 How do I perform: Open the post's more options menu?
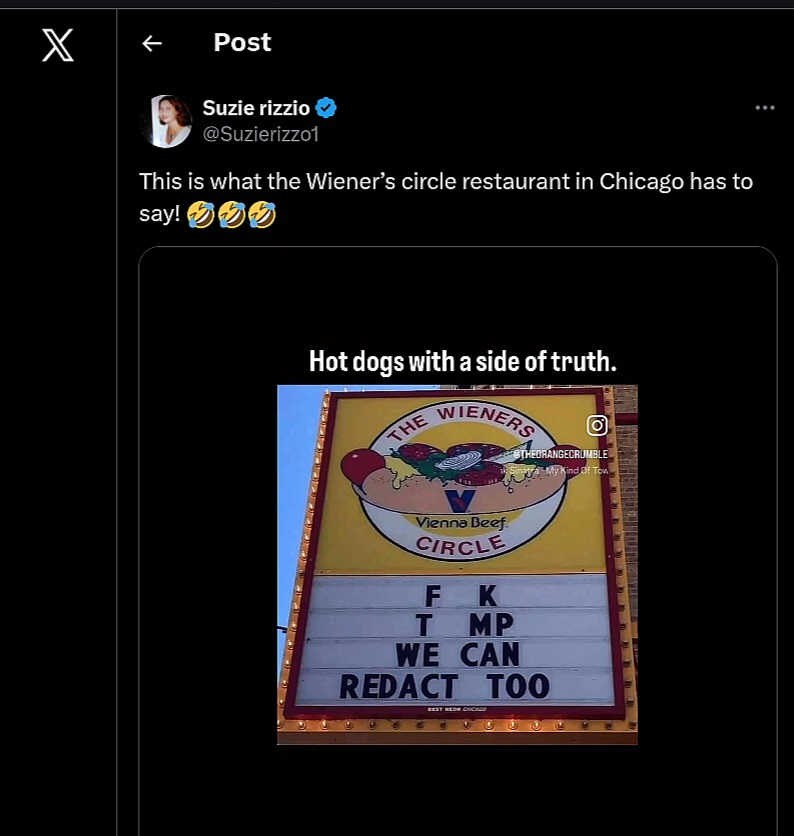(764, 108)
